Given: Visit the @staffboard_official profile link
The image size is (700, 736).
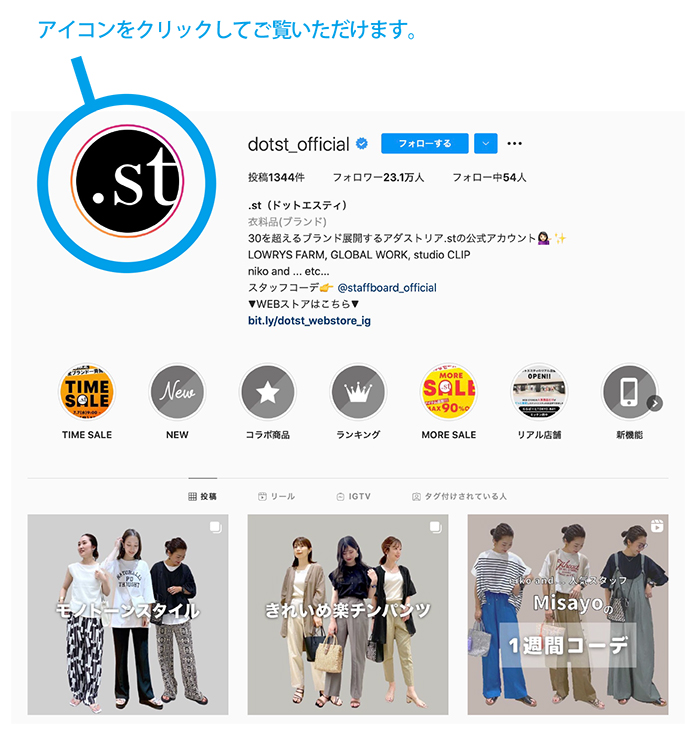Looking at the screenshot, I should pyautogui.click(x=381, y=288).
